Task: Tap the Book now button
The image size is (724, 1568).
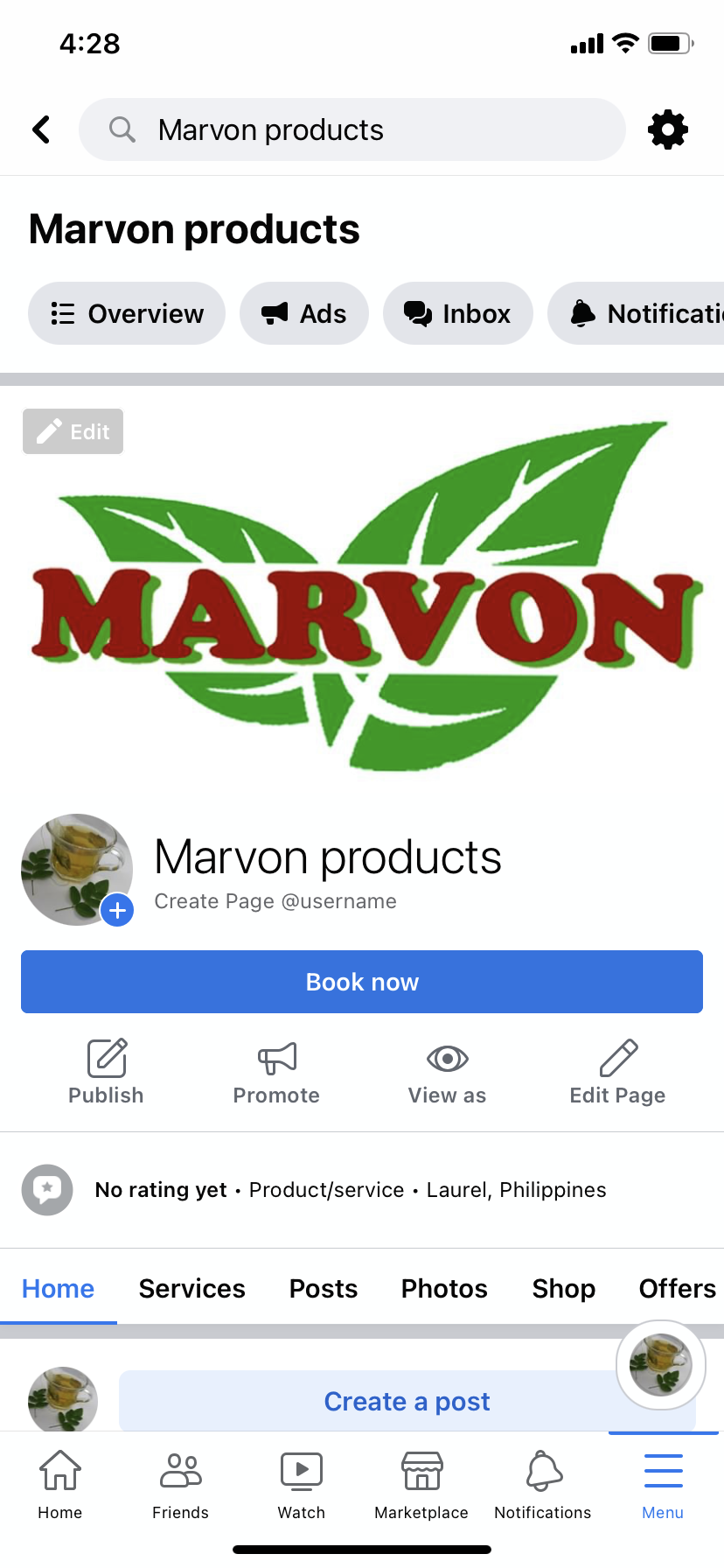Action: pos(362,982)
